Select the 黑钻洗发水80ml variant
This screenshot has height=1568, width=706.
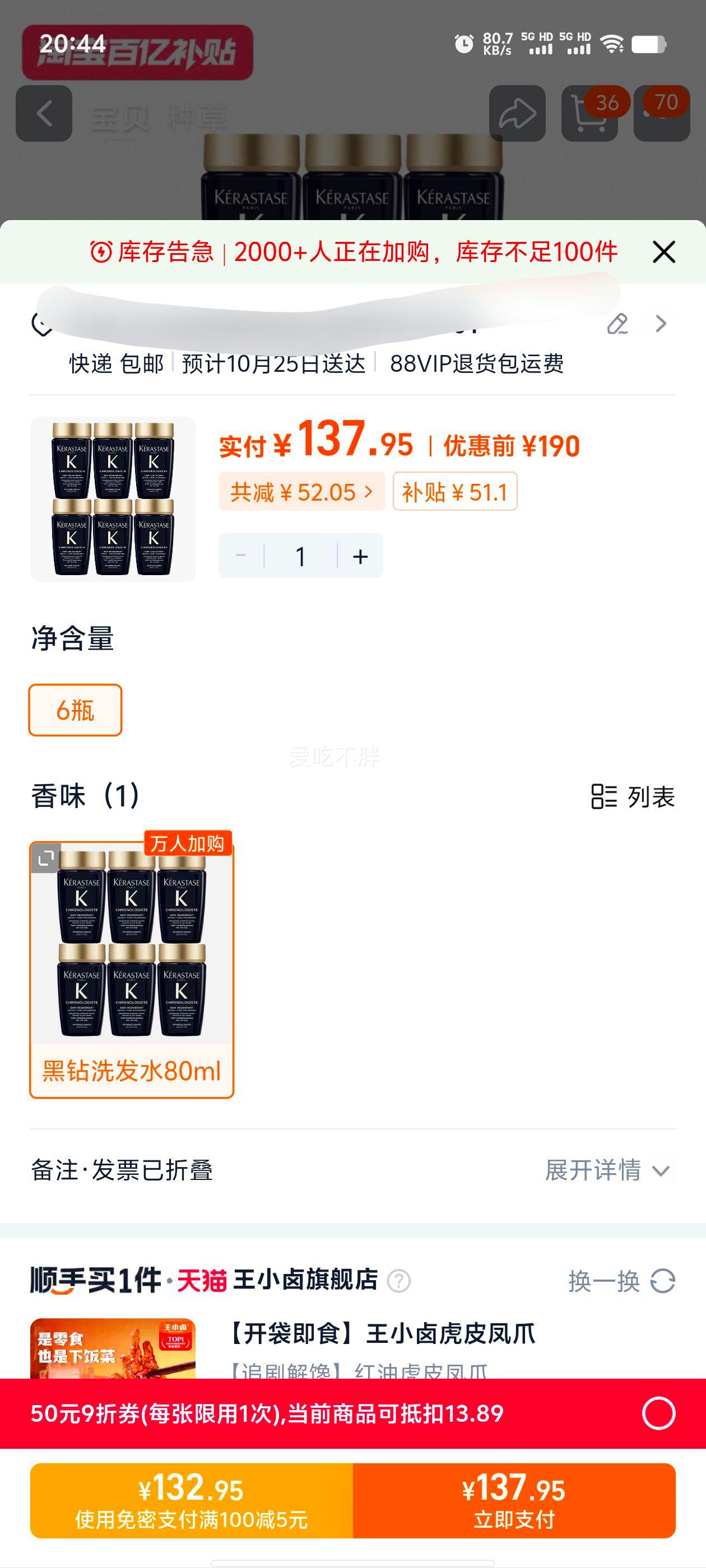coord(133,974)
